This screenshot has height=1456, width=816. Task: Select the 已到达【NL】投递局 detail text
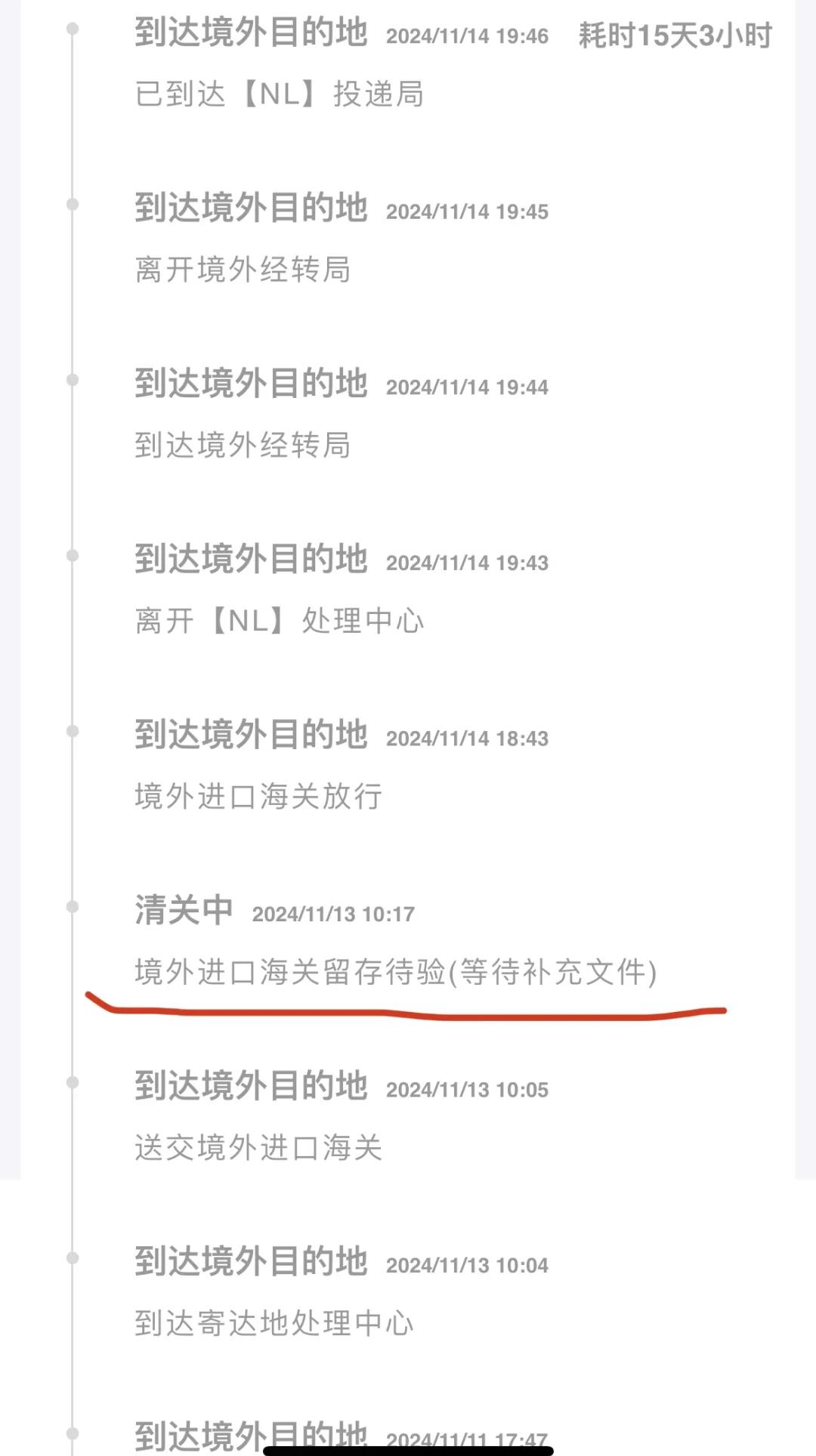pos(280,94)
